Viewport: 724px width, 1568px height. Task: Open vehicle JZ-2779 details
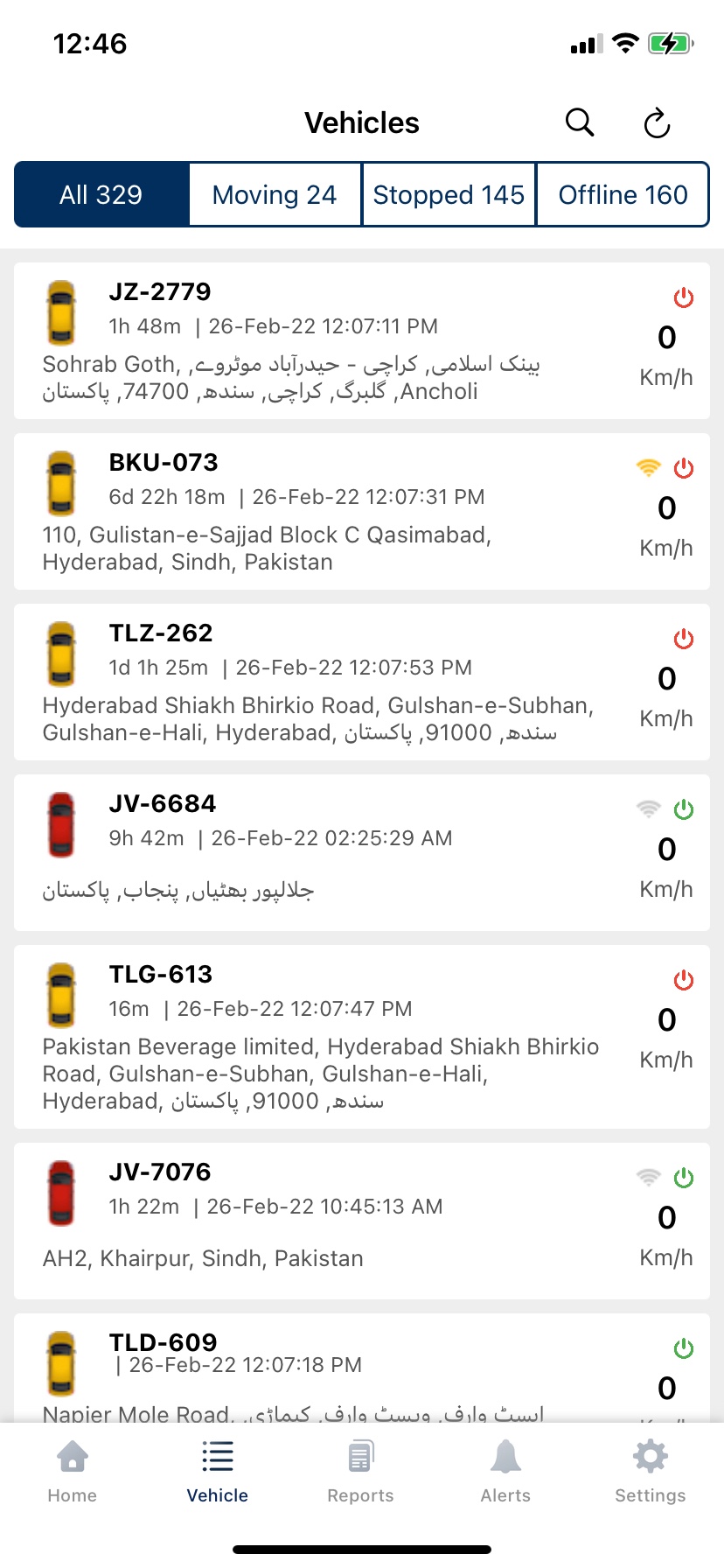point(362,340)
